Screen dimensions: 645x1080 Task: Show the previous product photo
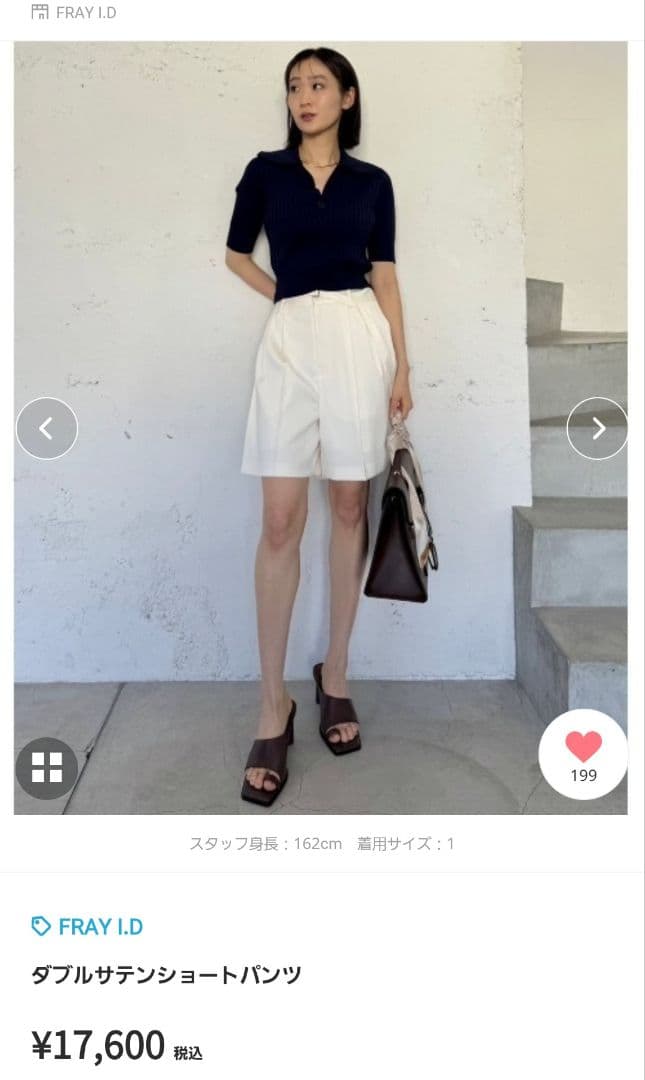tap(46, 429)
